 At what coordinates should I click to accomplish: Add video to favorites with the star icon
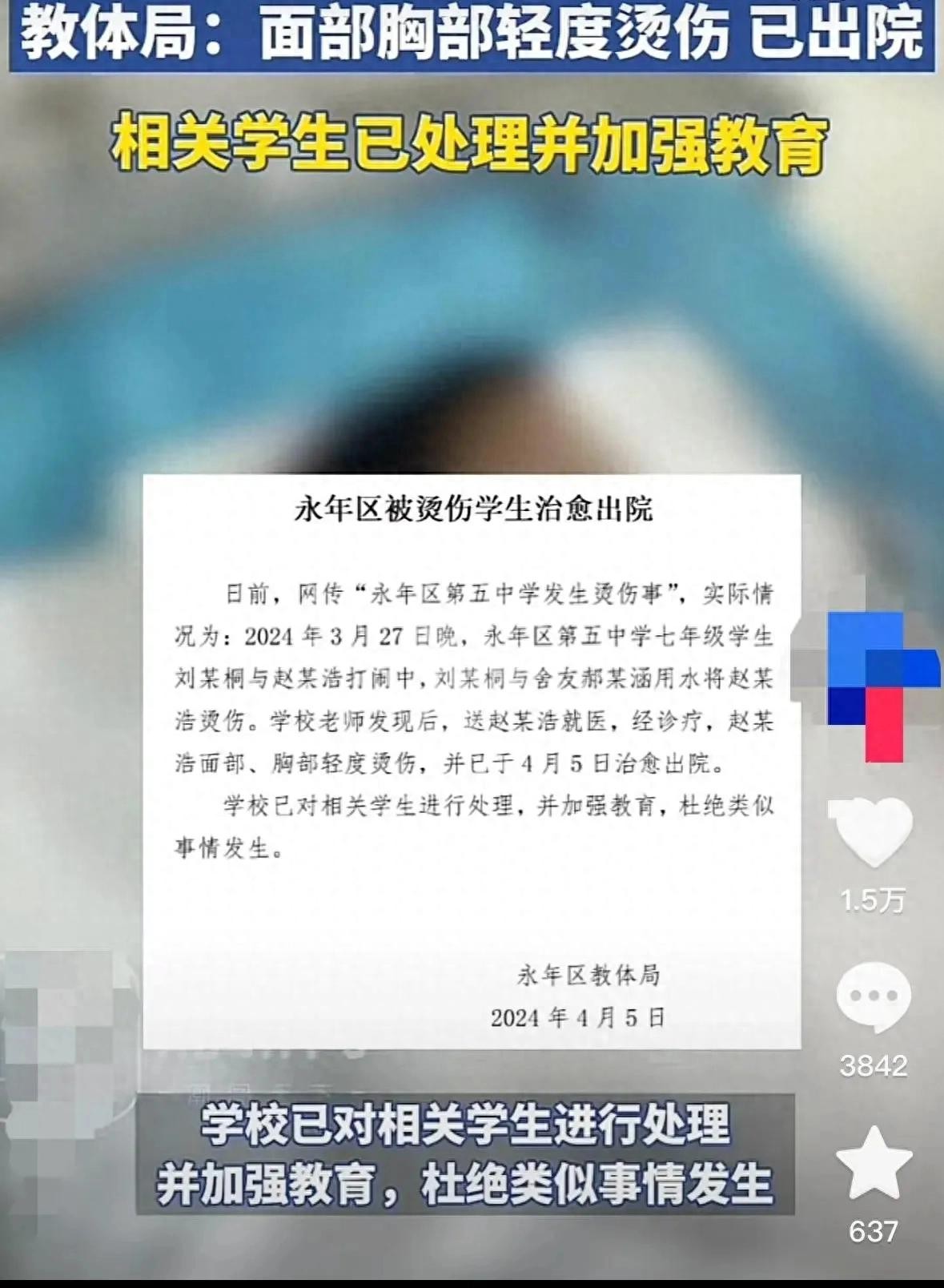(874, 1164)
